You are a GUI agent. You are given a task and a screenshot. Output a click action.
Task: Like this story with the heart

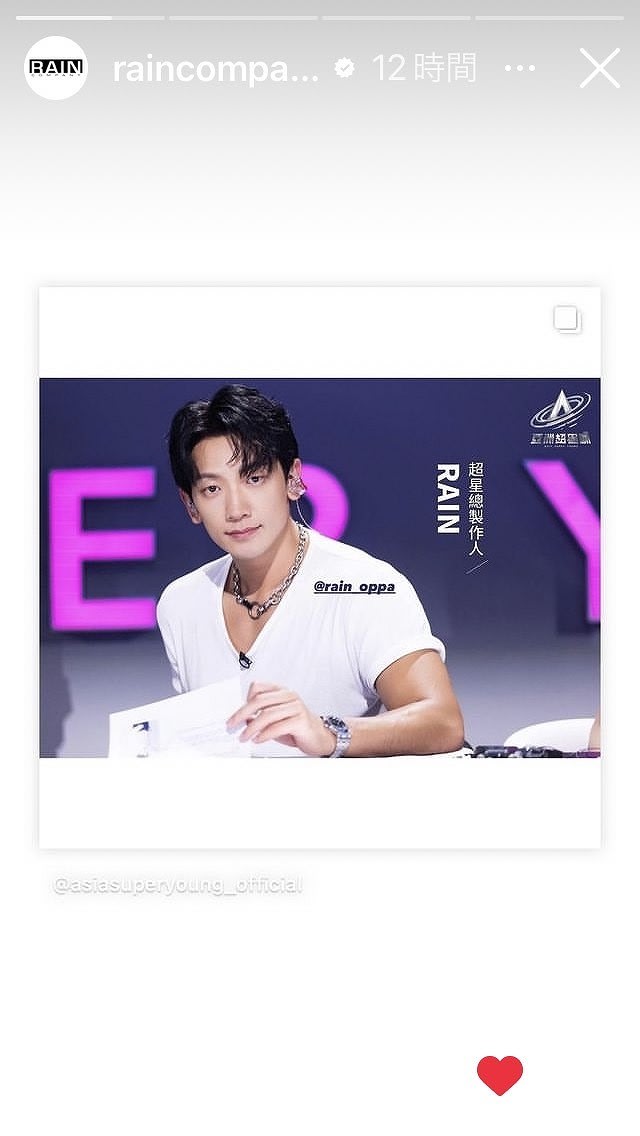(x=499, y=1075)
